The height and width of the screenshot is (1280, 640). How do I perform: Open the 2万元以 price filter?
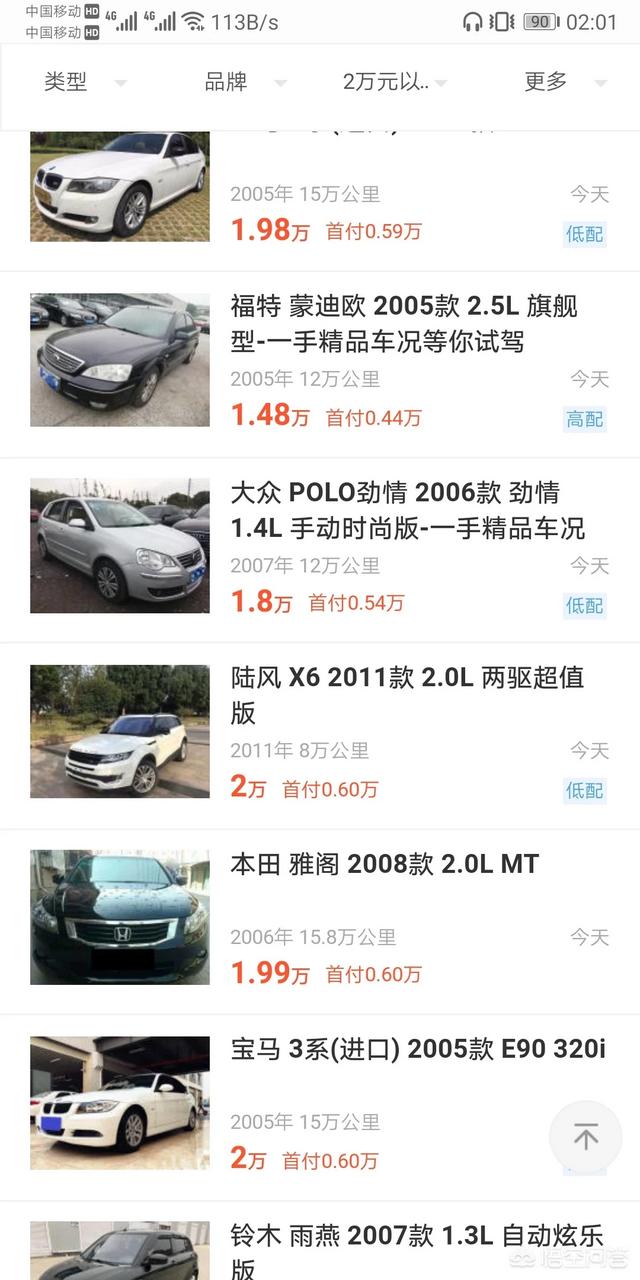(x=392, y=82)
